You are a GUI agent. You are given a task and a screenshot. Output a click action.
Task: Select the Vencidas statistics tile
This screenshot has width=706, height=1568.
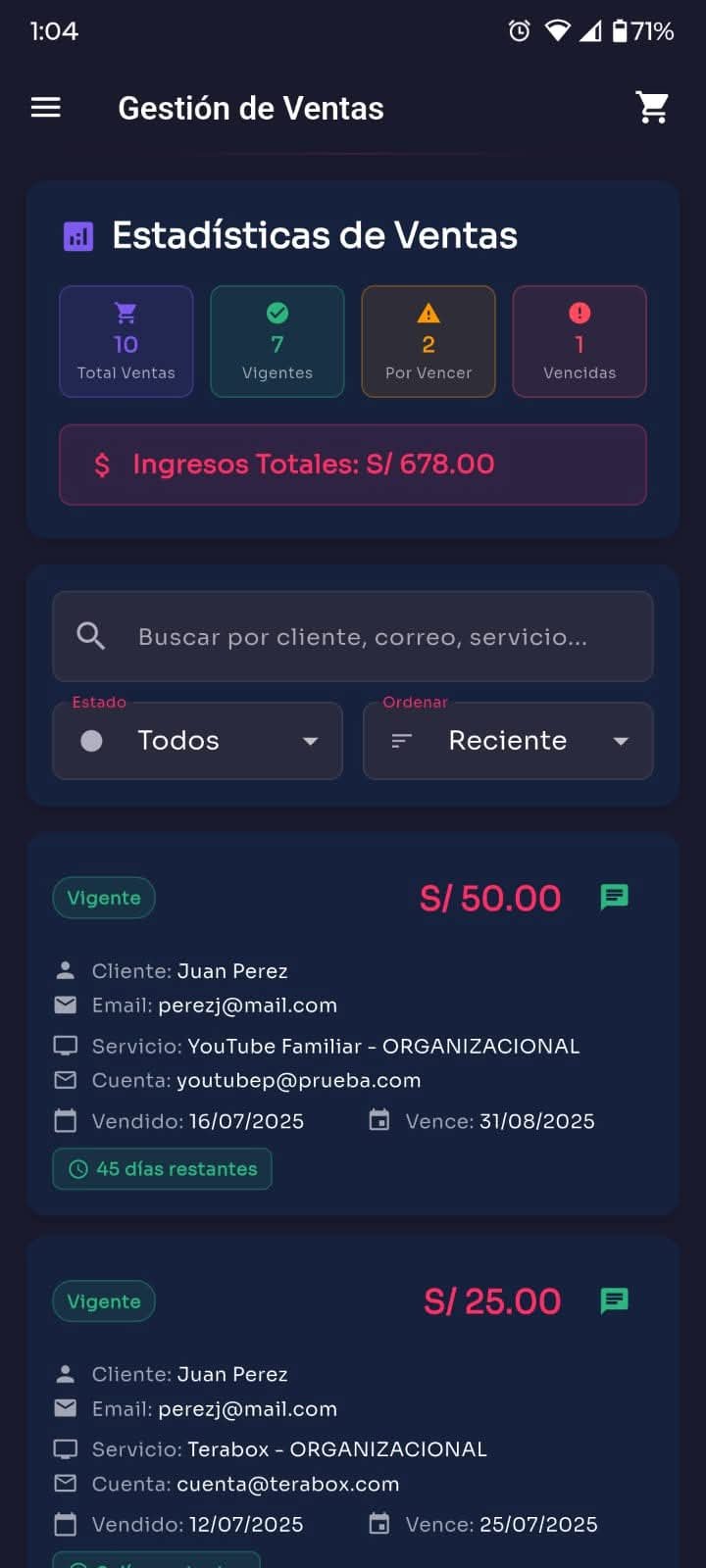coord(580,342)
